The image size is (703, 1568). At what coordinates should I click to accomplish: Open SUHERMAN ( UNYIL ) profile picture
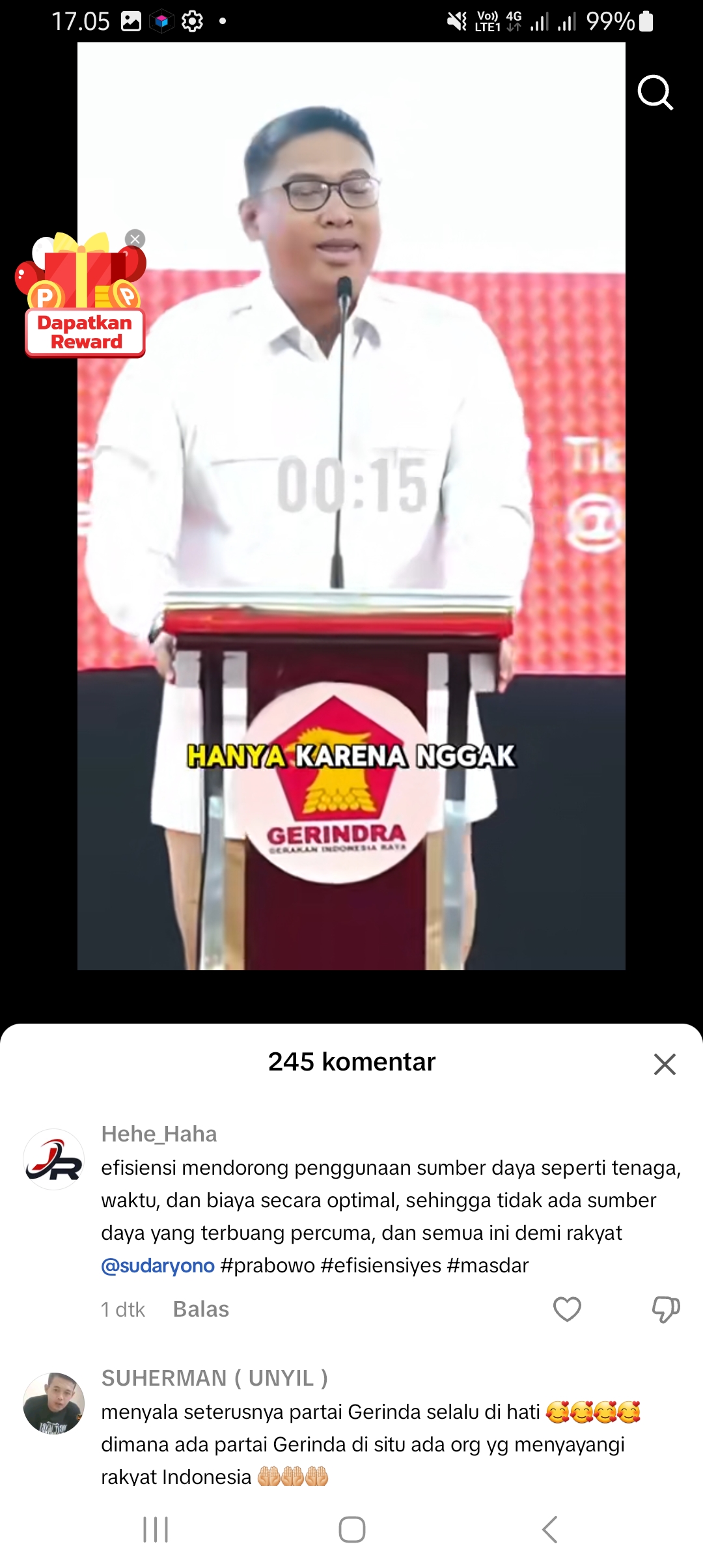54,1403
